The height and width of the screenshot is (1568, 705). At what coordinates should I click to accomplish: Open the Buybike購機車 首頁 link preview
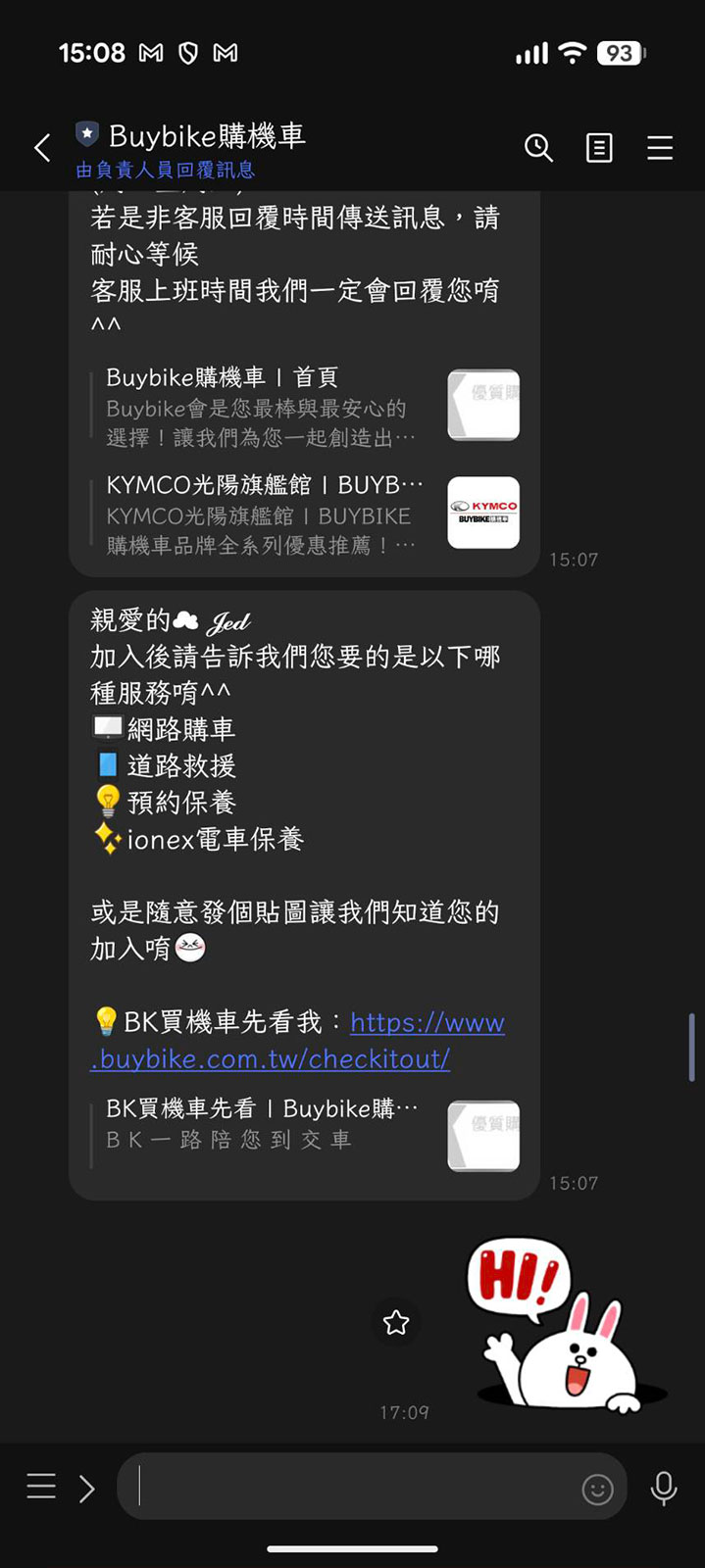coord(304,406)
